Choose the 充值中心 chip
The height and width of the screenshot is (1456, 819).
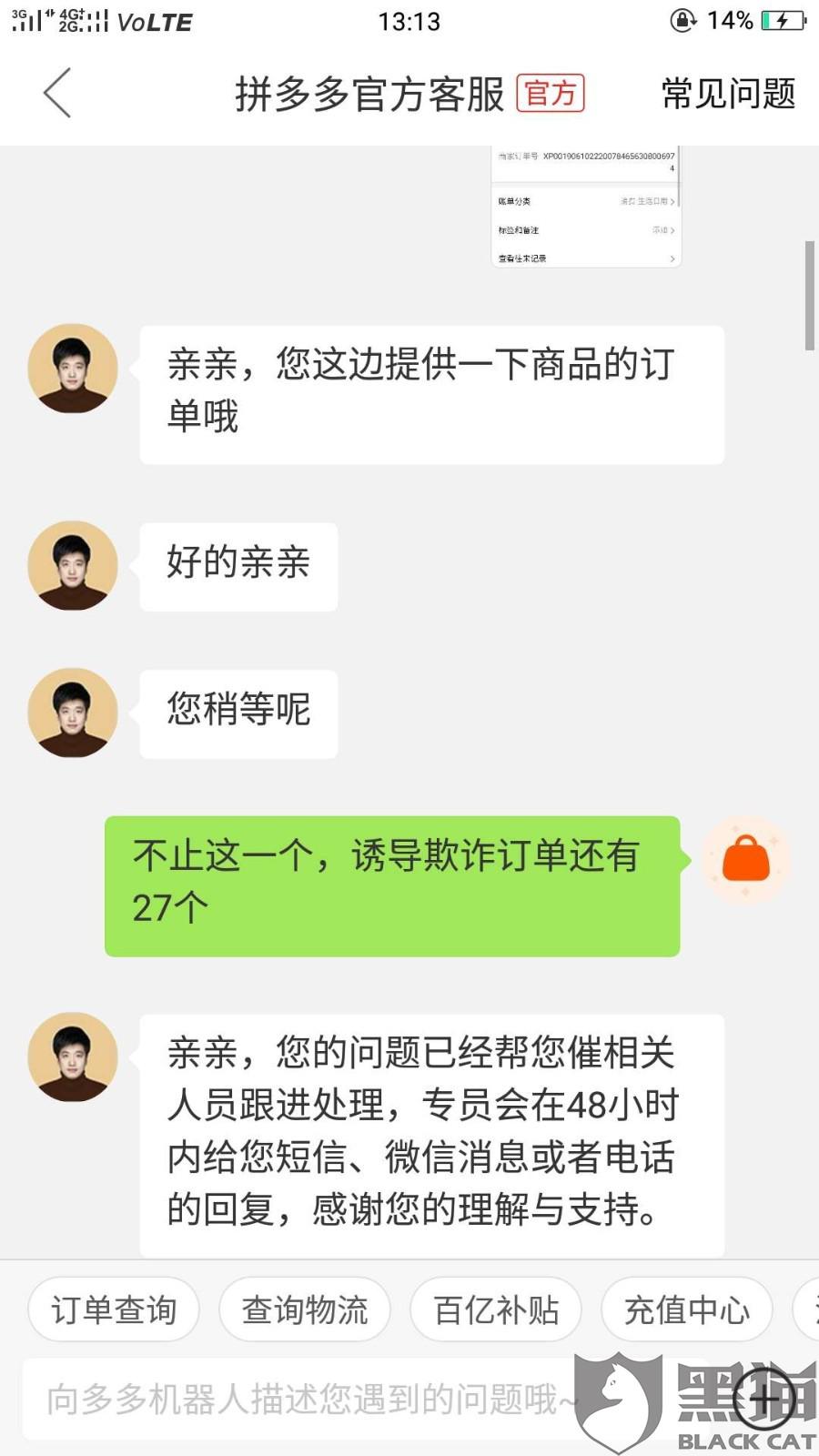coord(687,1309)
